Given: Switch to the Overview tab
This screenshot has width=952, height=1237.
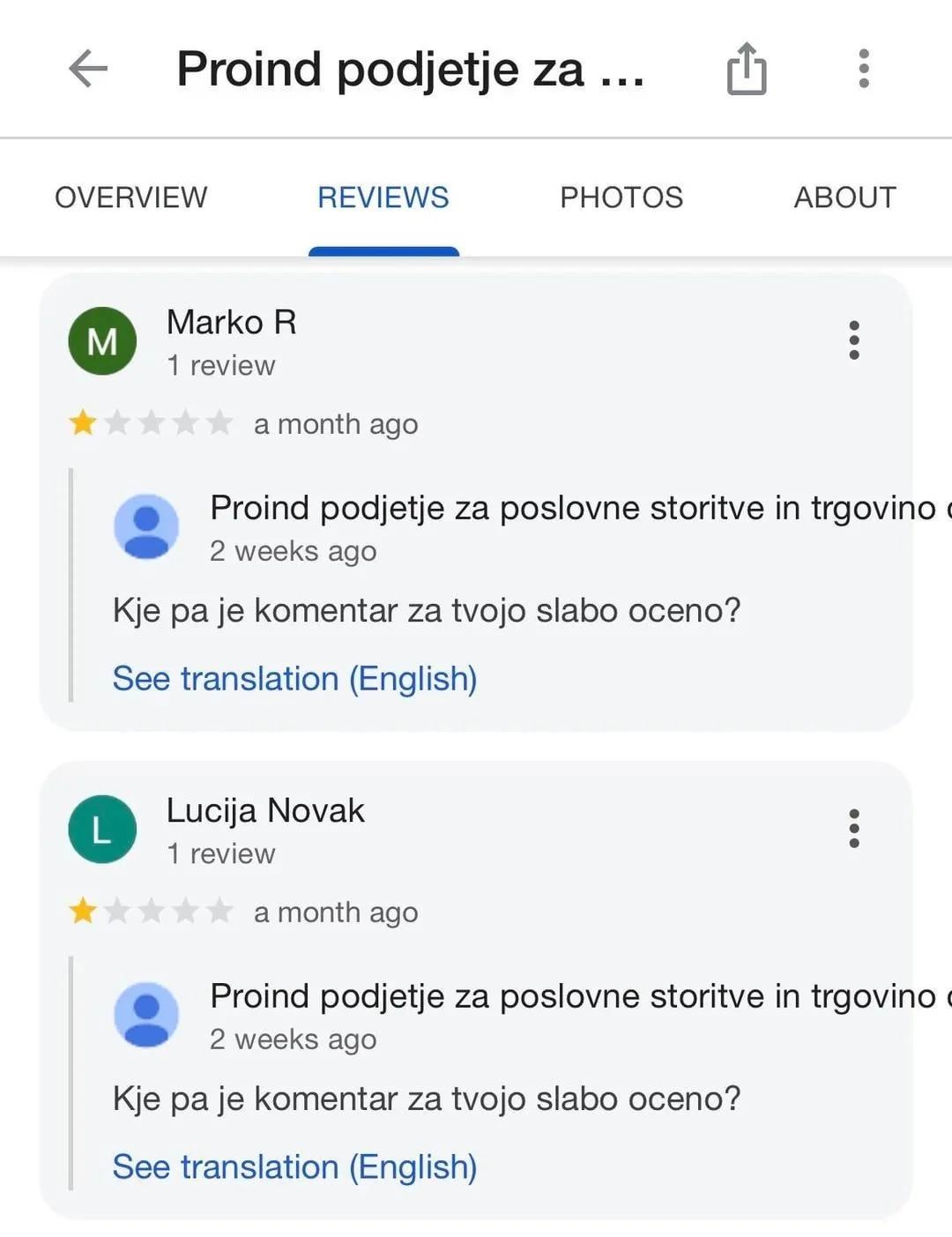Looking at the screenshot, I should point(131,197).
